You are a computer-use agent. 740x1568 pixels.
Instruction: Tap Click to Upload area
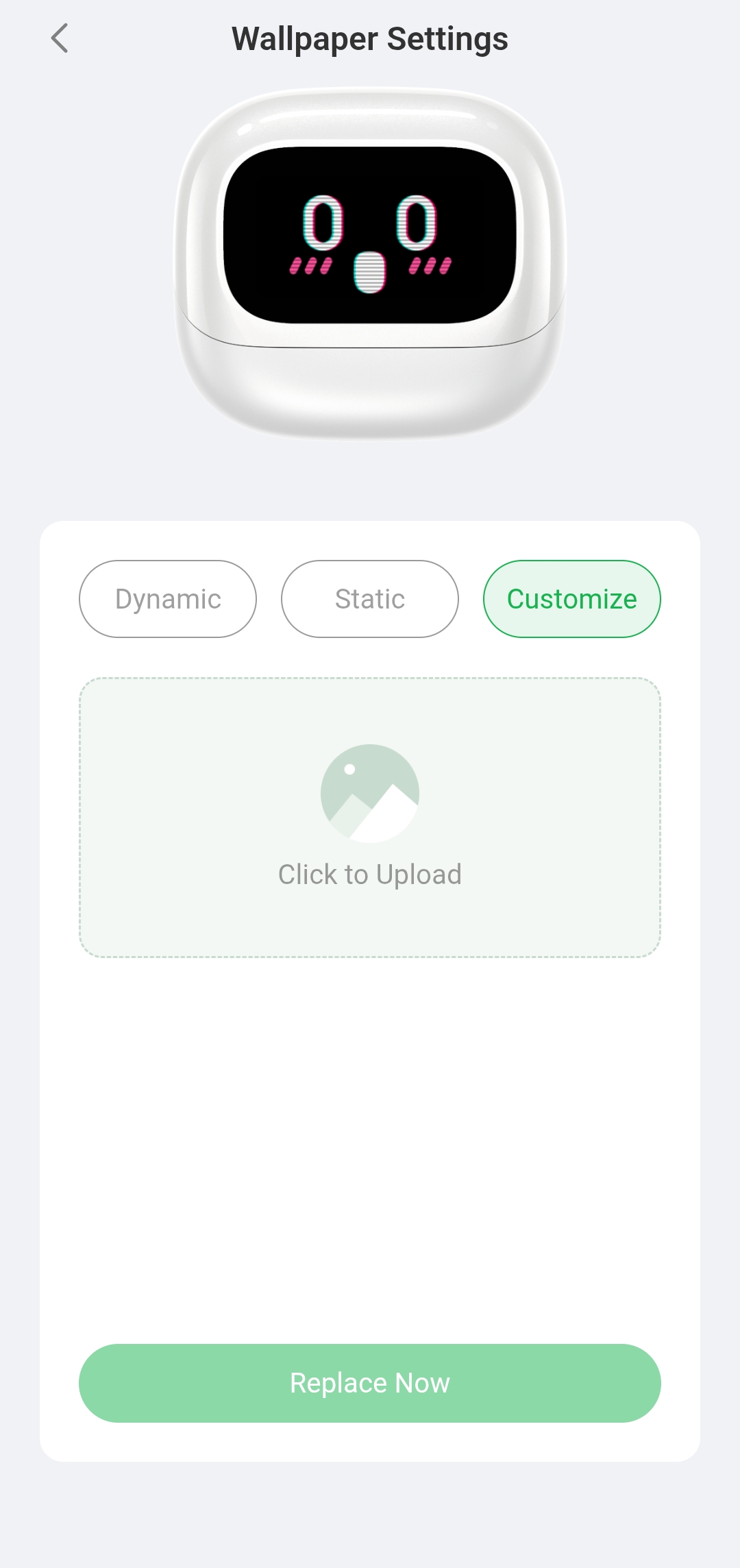(370, 817)
